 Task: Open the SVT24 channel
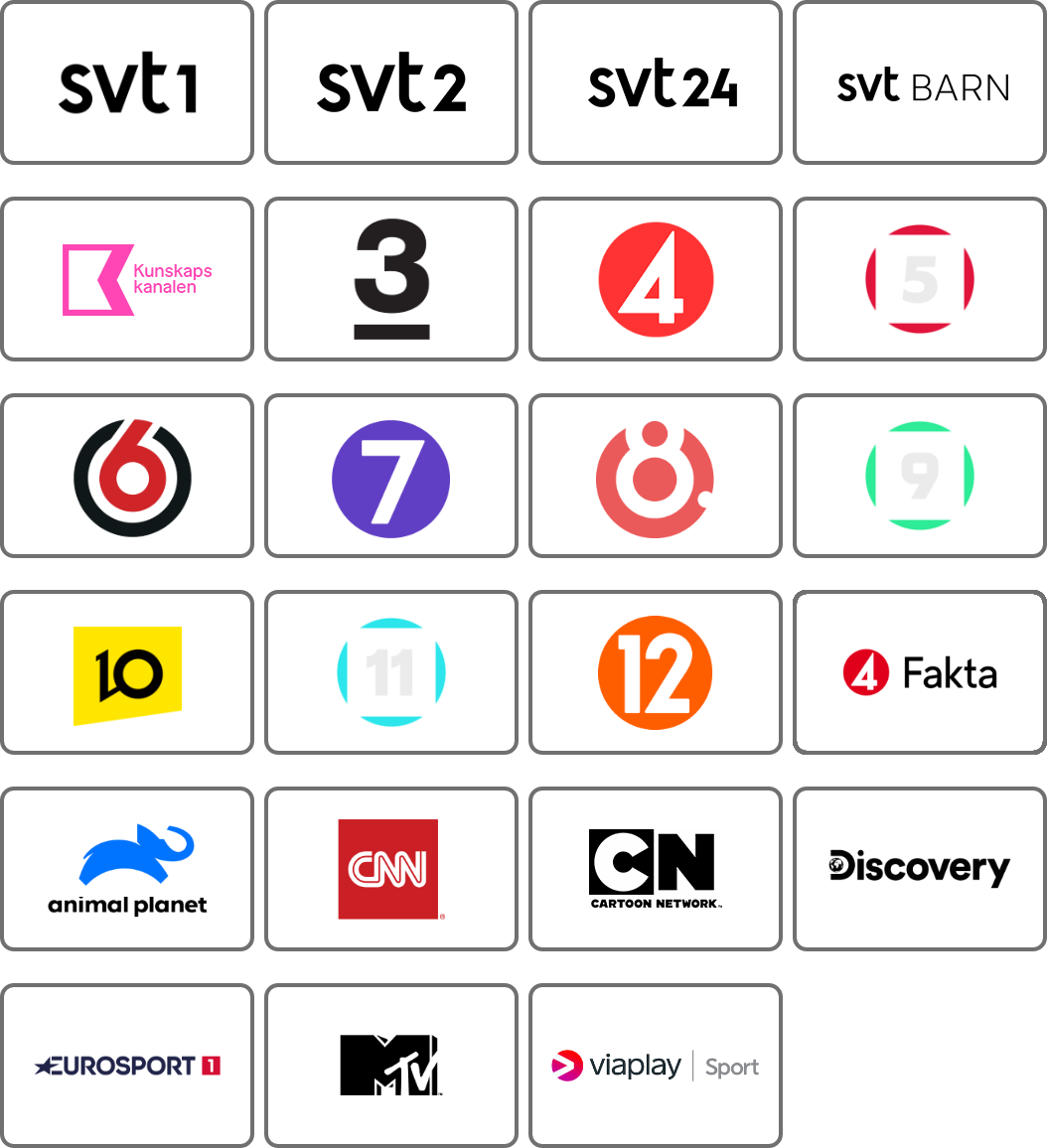[x=656, y=83]
